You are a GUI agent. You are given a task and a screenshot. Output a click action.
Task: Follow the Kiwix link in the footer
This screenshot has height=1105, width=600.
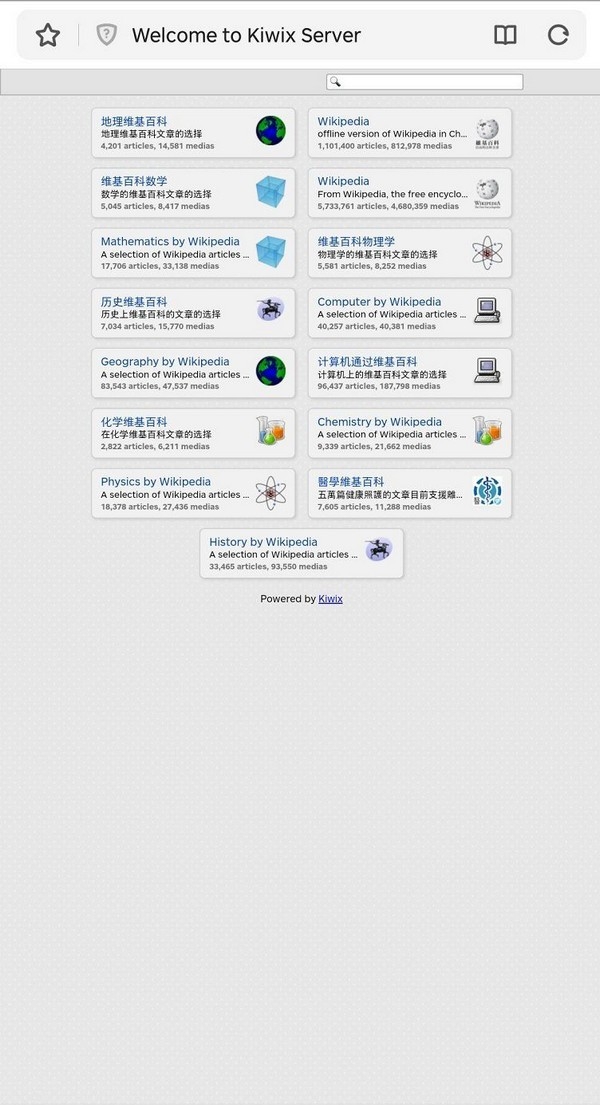330,599
